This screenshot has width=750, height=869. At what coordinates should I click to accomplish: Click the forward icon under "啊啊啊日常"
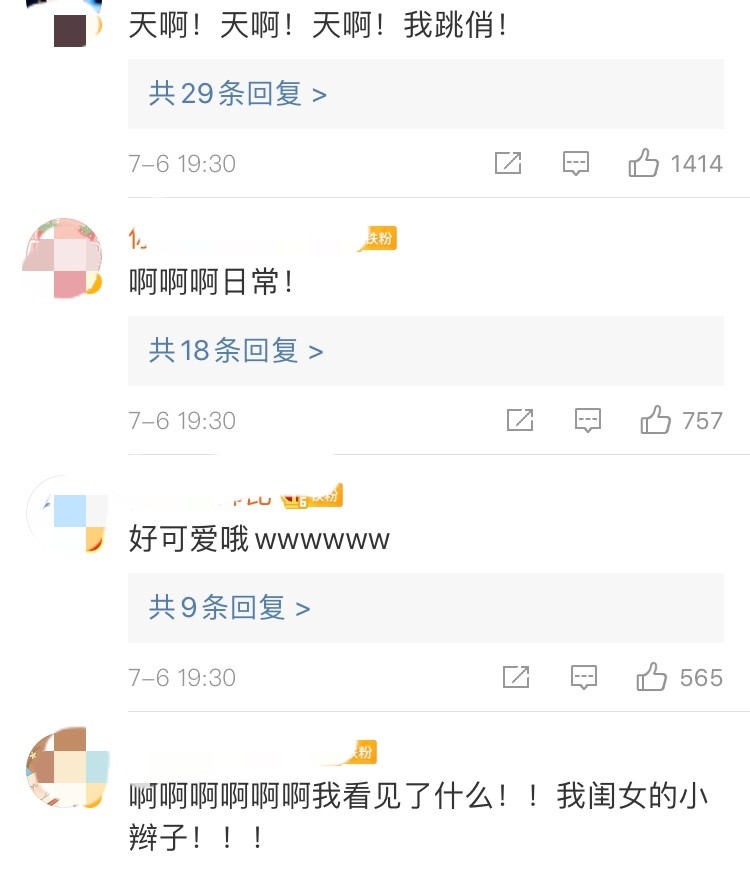click(x=520, y=420)
